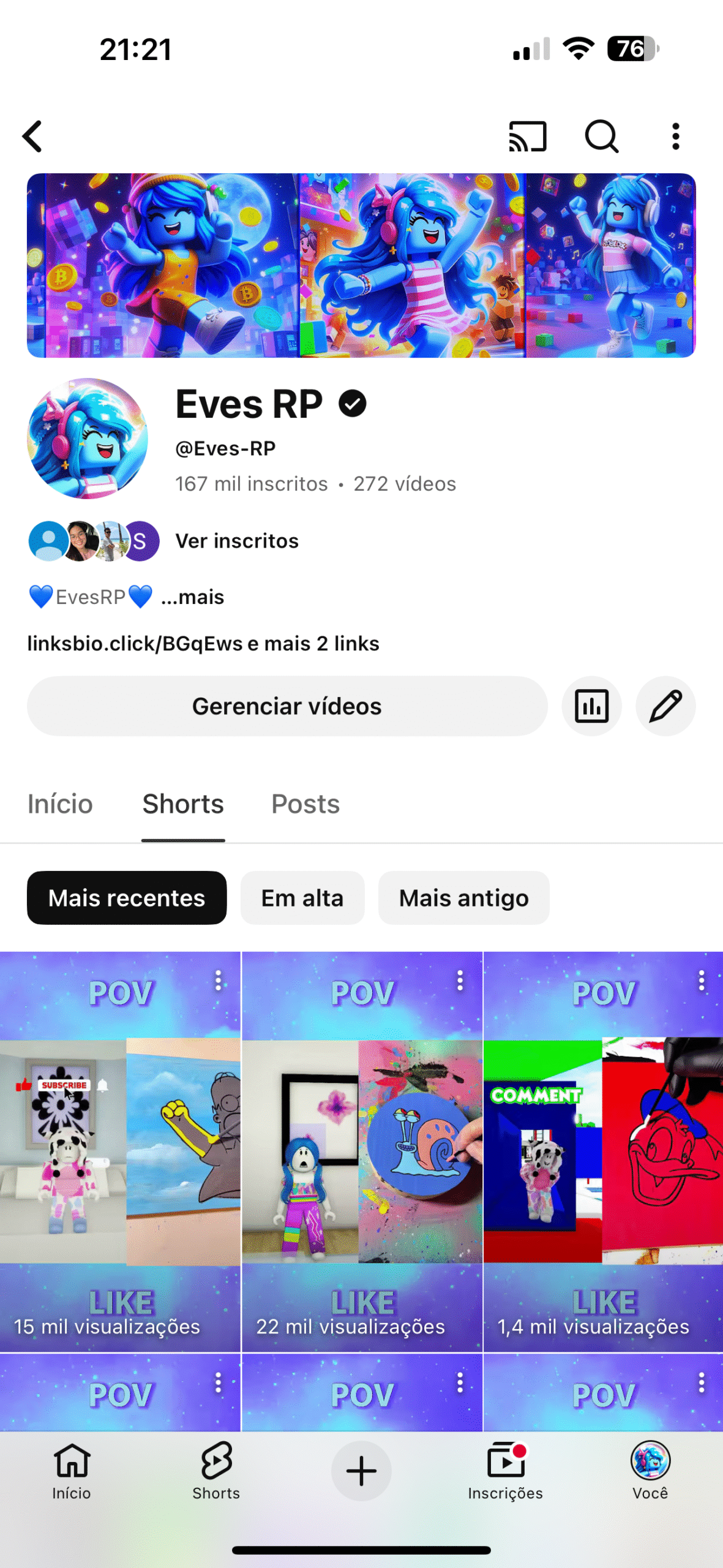Image resolution: width=723 pixels, height=1568 pixels.
Task: Edit channel with the pencil icon
Action: [665, 706]
